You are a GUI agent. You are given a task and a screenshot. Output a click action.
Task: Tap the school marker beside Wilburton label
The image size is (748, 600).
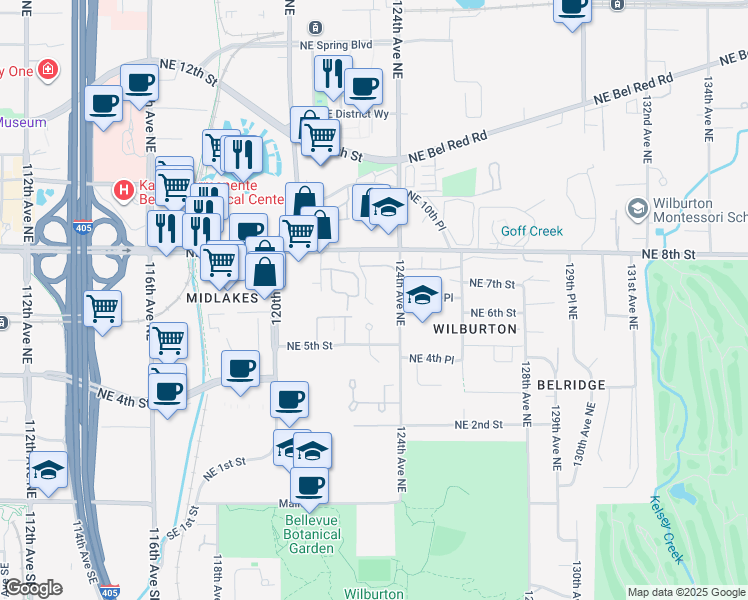pos(422,294)
